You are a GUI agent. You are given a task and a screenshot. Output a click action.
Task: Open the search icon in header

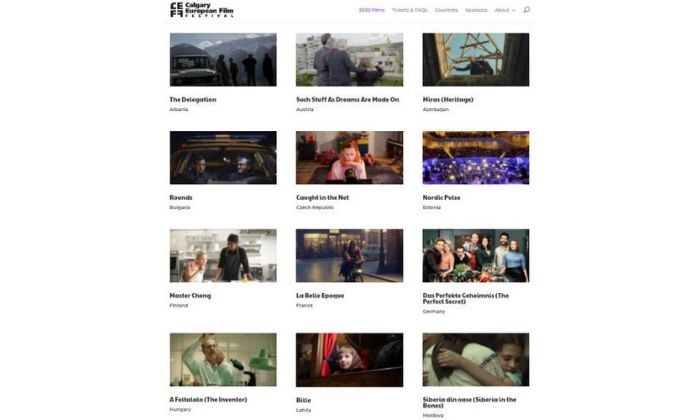click(x=526, y=10)
